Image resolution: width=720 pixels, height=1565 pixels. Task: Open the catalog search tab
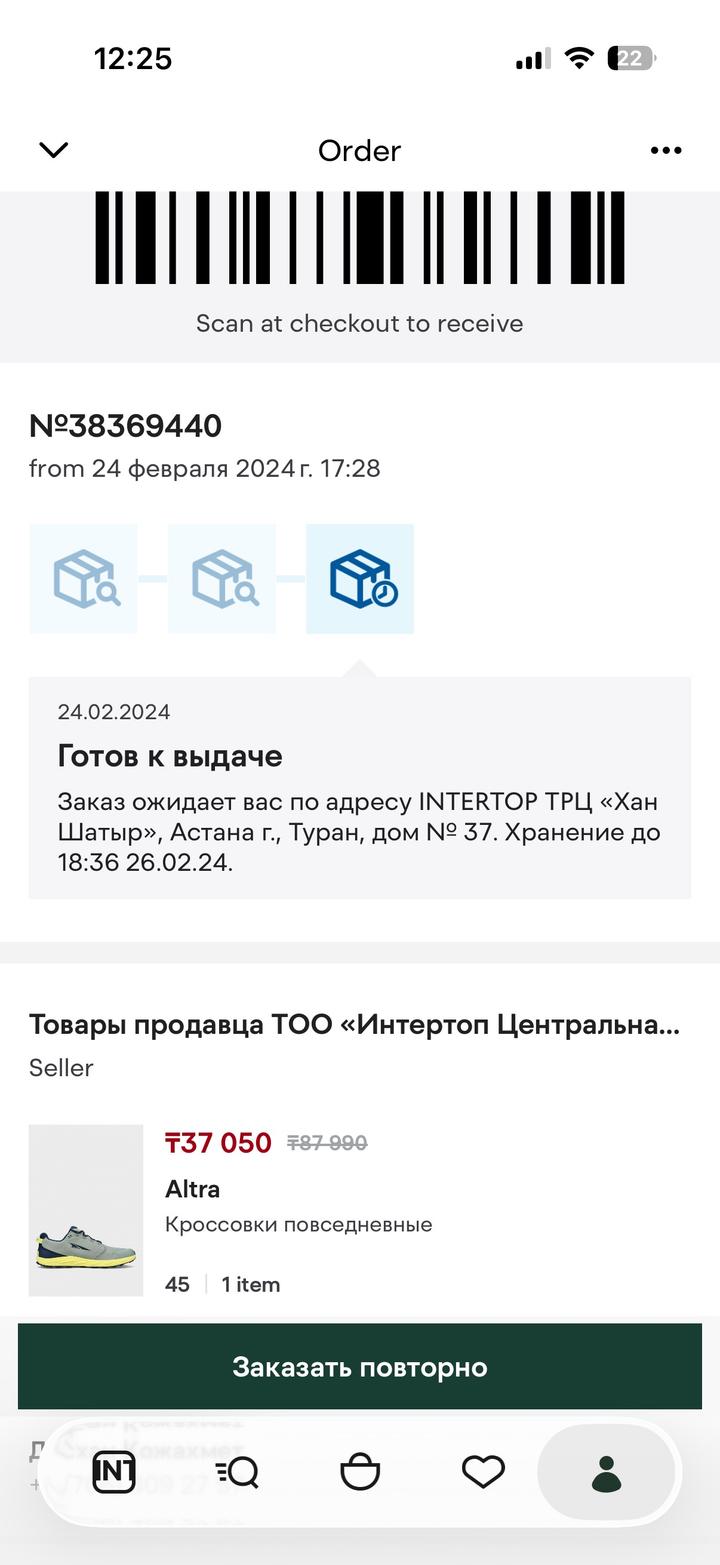[x=237, y=1472]
